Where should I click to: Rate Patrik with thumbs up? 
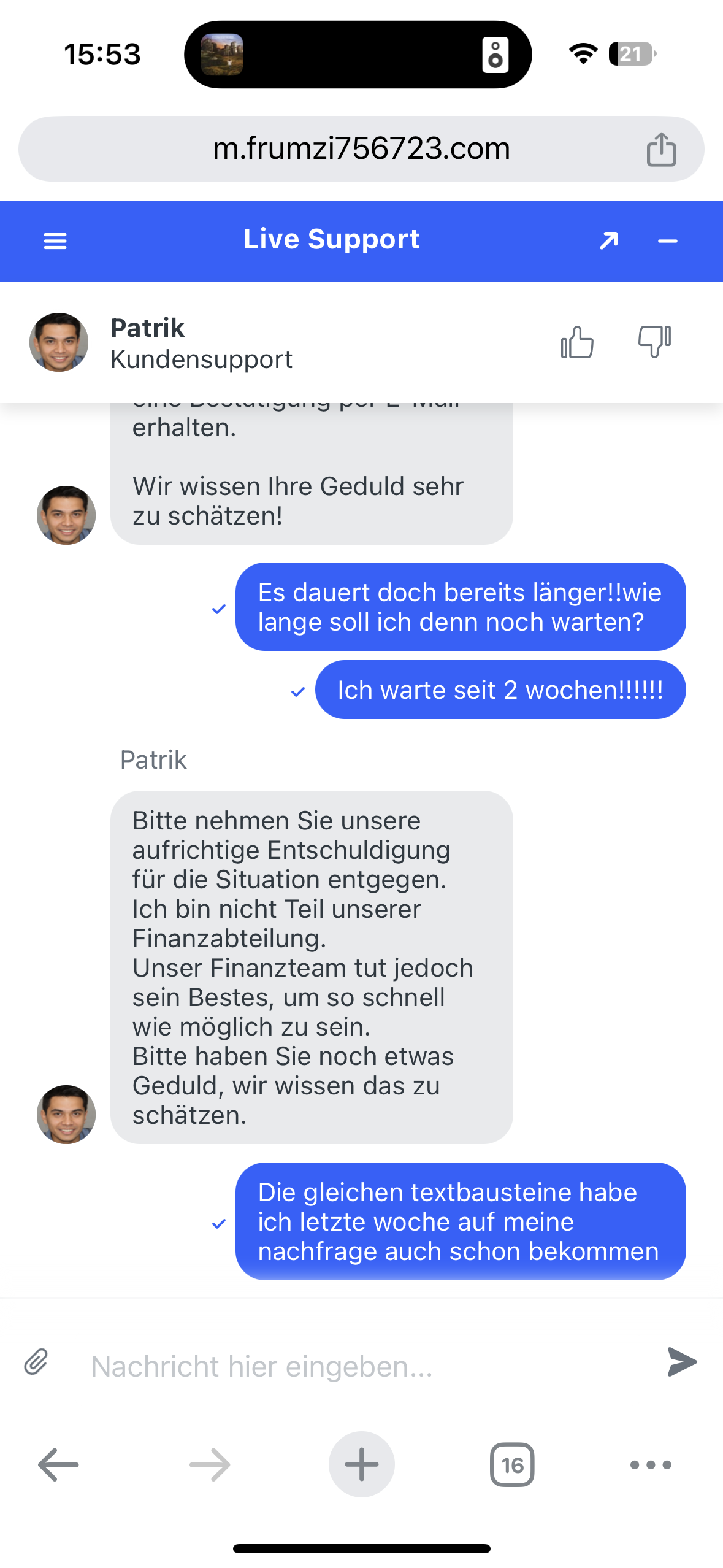[x=576, y=342]
